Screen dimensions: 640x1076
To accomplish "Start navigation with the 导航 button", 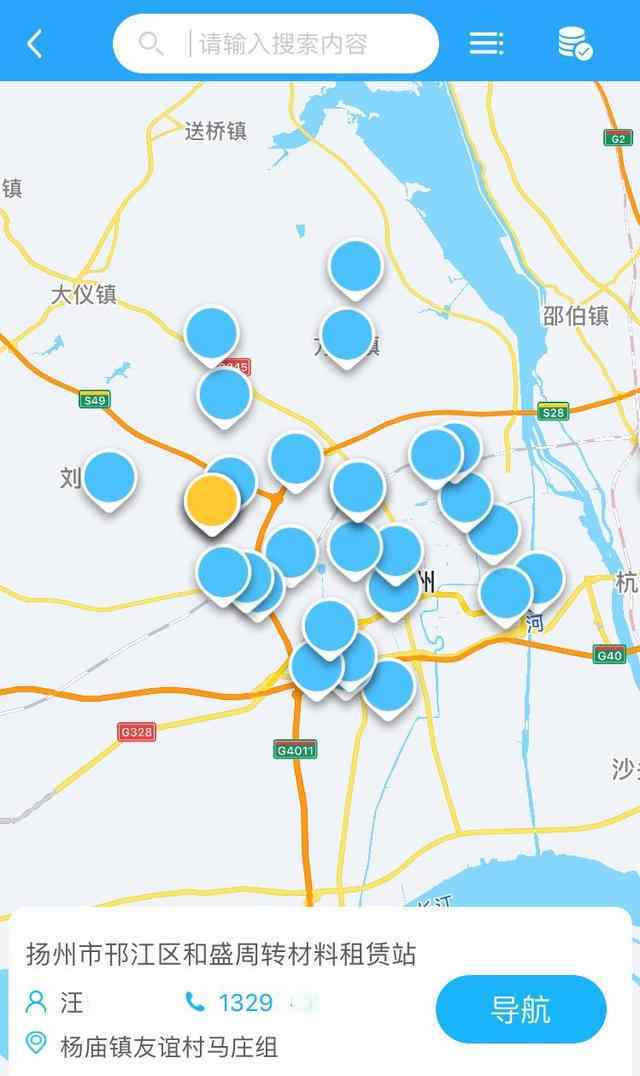I will coord(521,1009).
